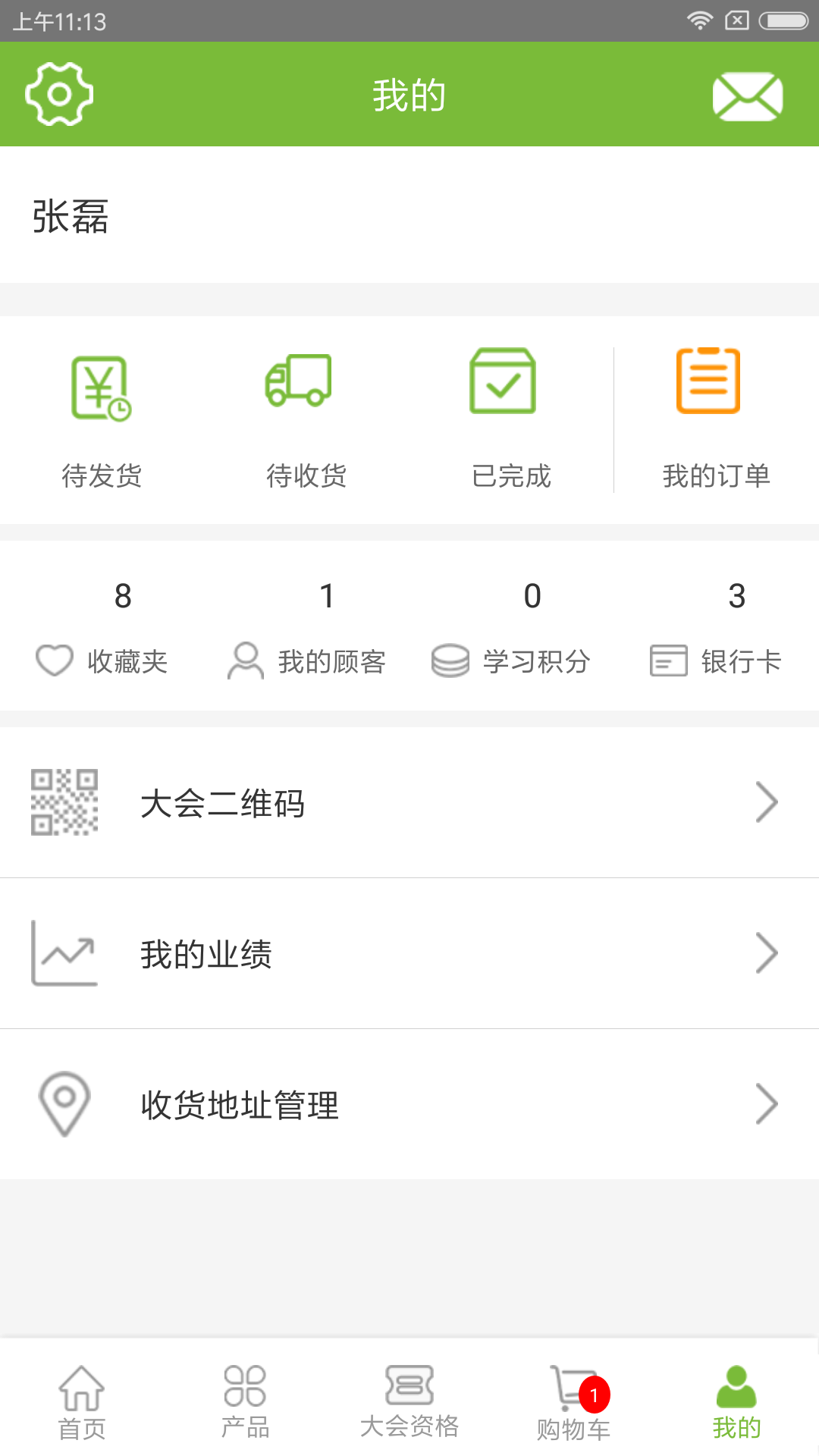Tap the username 张磊 profile text
The height and width of the screenshot is (1456, 819).
[x=71, y=217]
